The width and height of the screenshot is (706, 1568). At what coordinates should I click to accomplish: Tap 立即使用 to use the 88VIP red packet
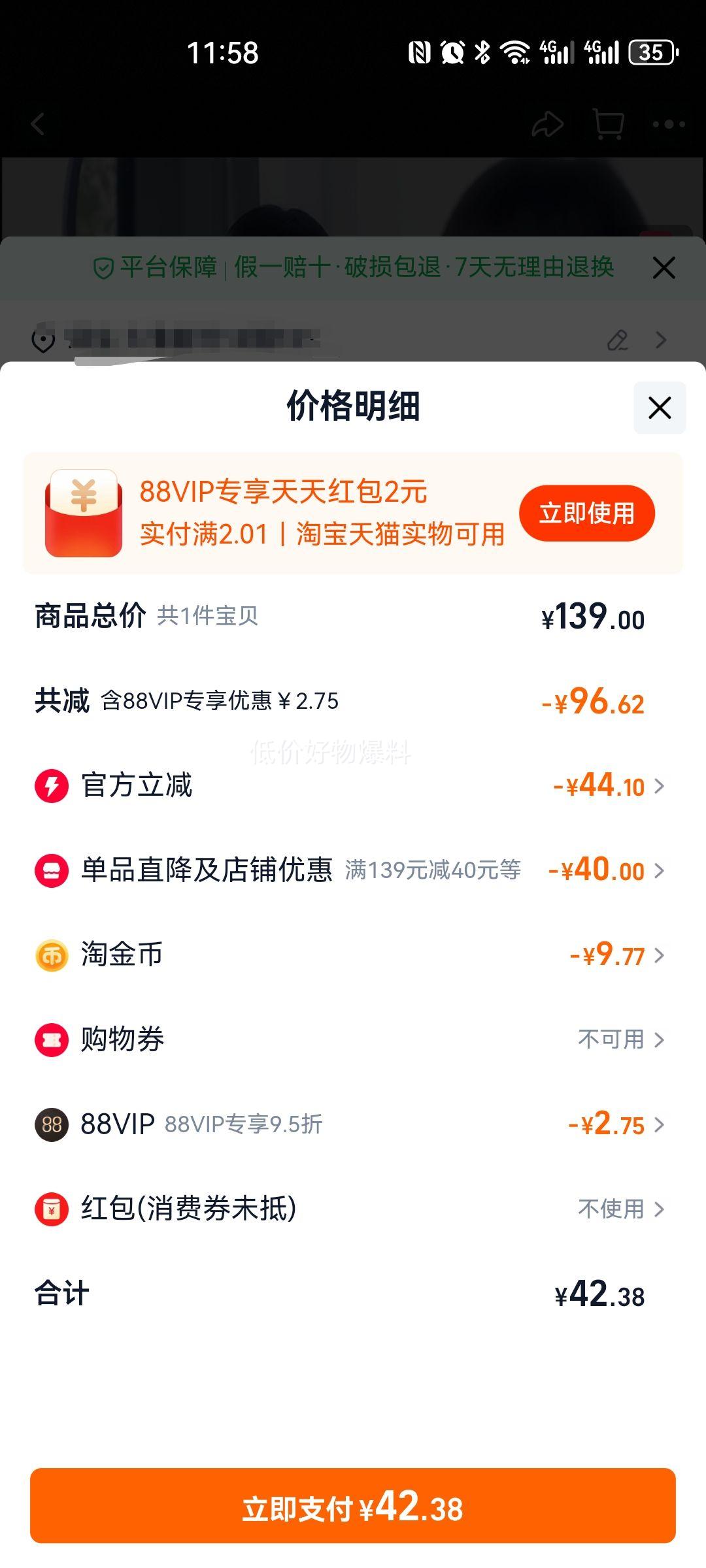pos(586,513)
